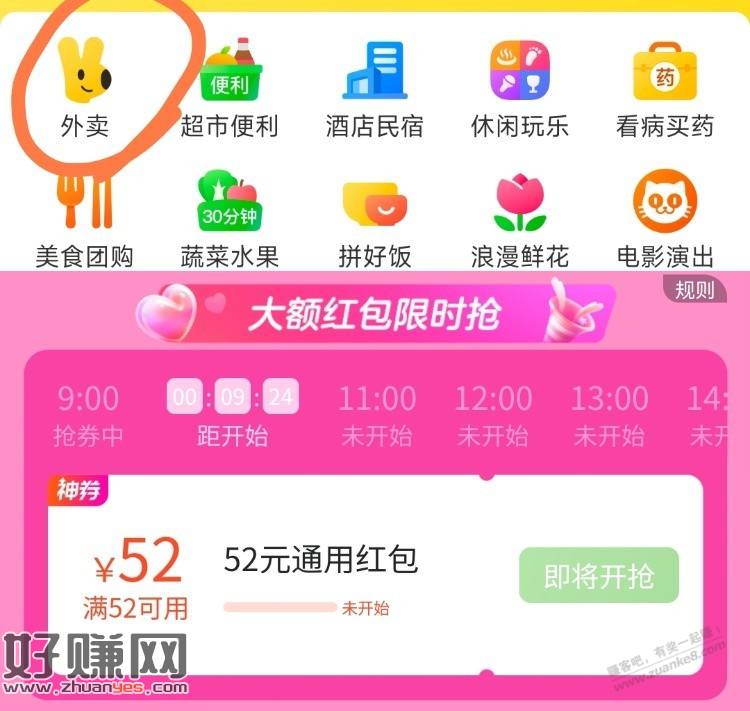This screenshot has width=750, height=711.
Task: Select the countdown 距开始 time slot
Action: click(x=233, y=415)
